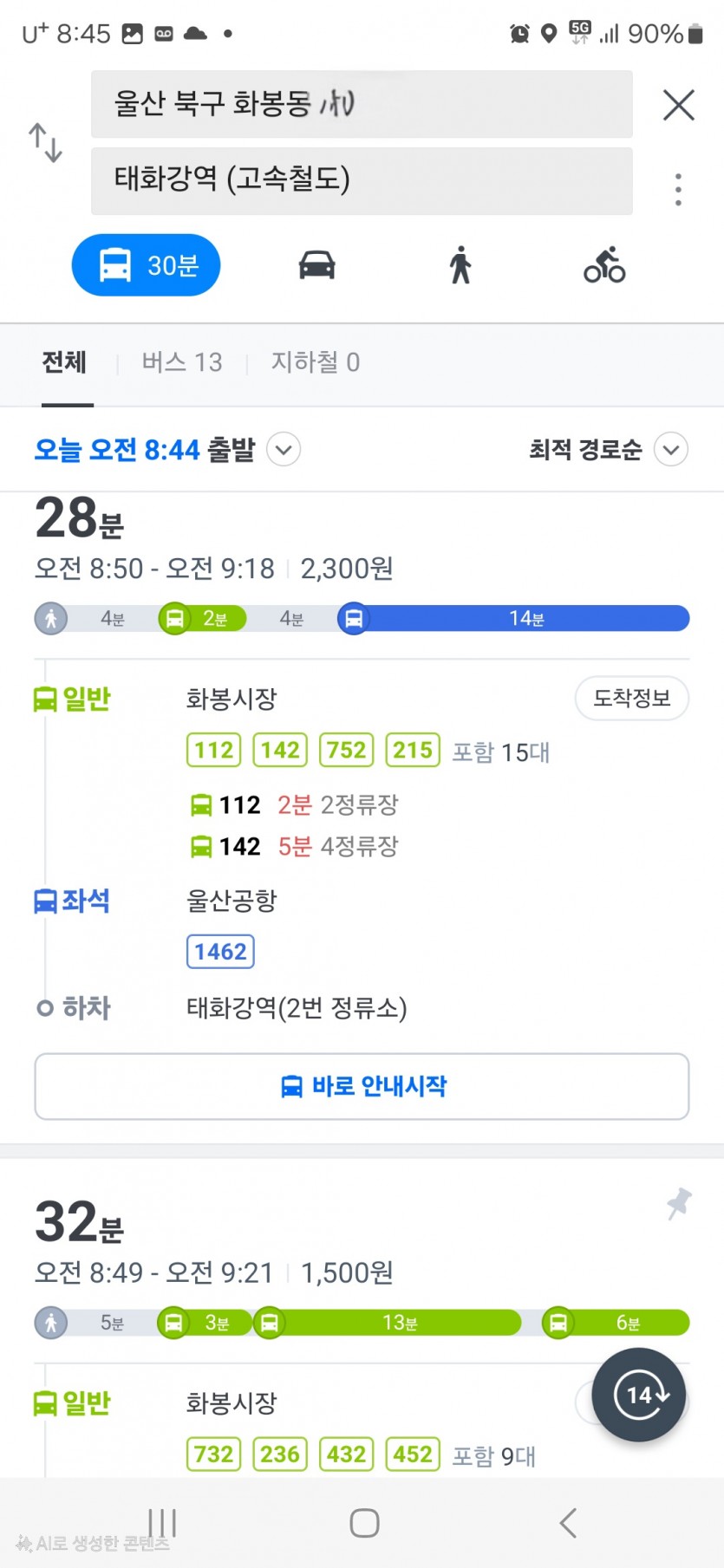Close the route search
724x1568 pixels.
pyautogui.click(x=678, y=105)
